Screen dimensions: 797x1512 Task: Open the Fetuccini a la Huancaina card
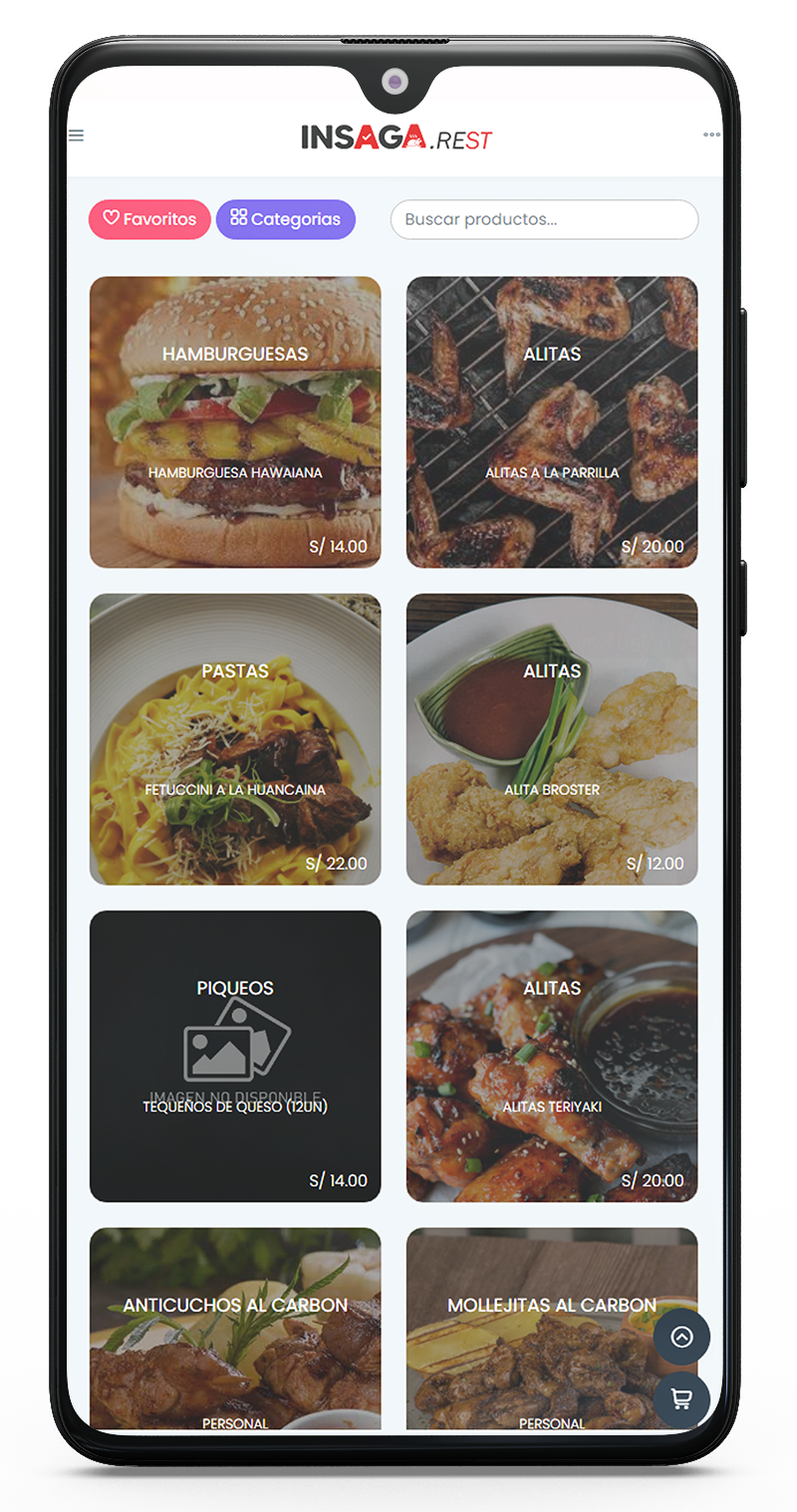pyautogui.click(x=235, y=739)
